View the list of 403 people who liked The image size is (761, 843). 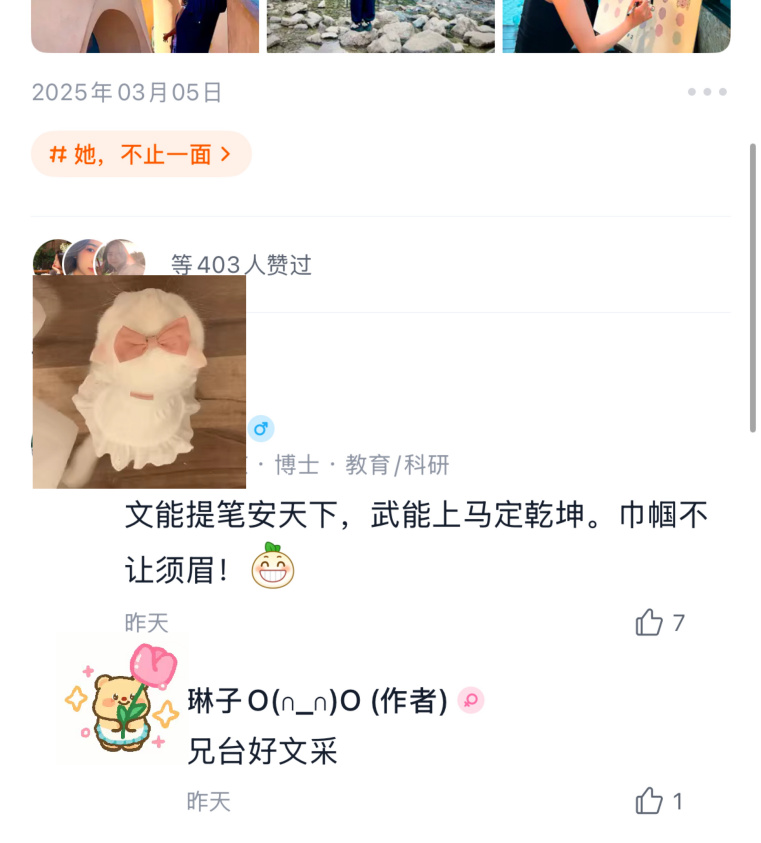241,265
